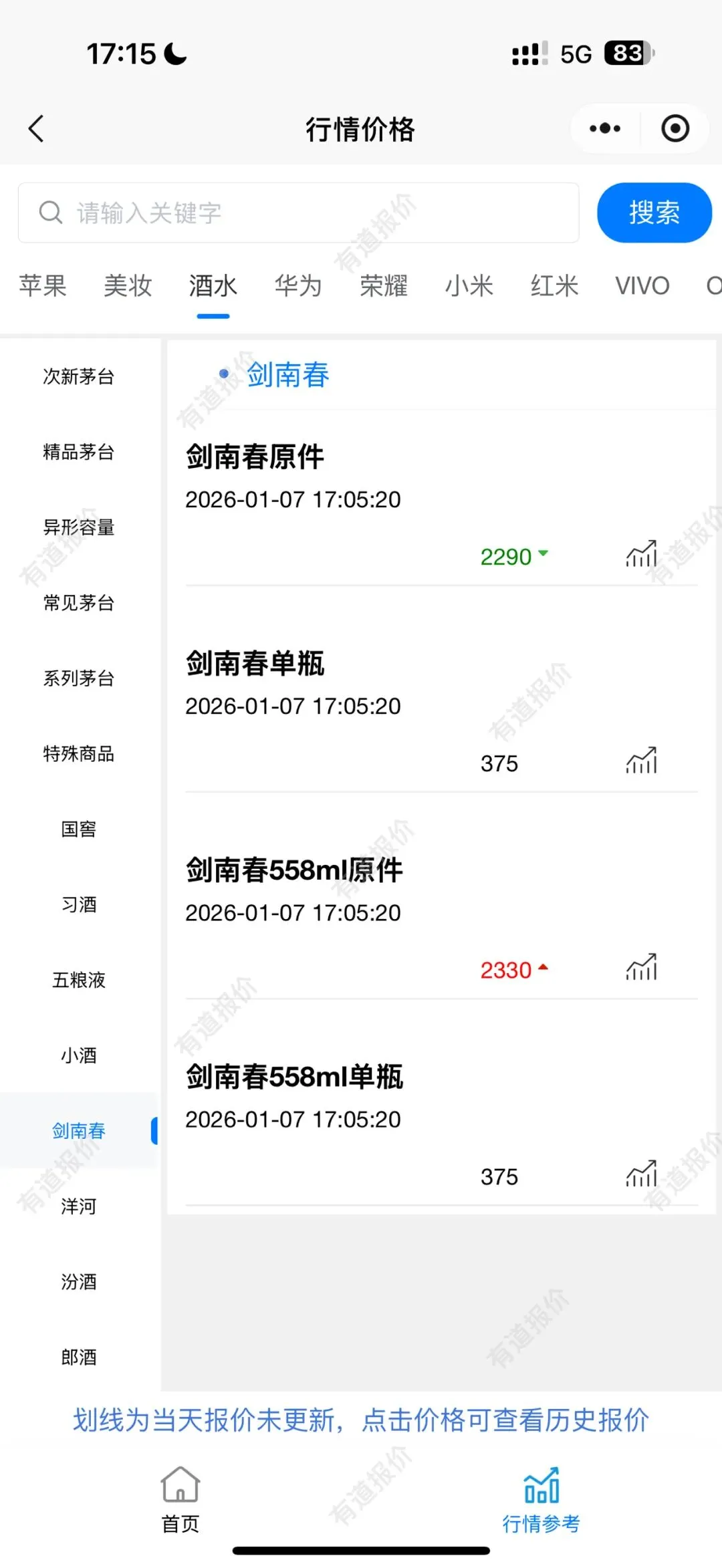The width and height of the screenshot is (722, 1568).
Task: Switch to the 美妆 category tab
Action: click(x=128, y=286)
